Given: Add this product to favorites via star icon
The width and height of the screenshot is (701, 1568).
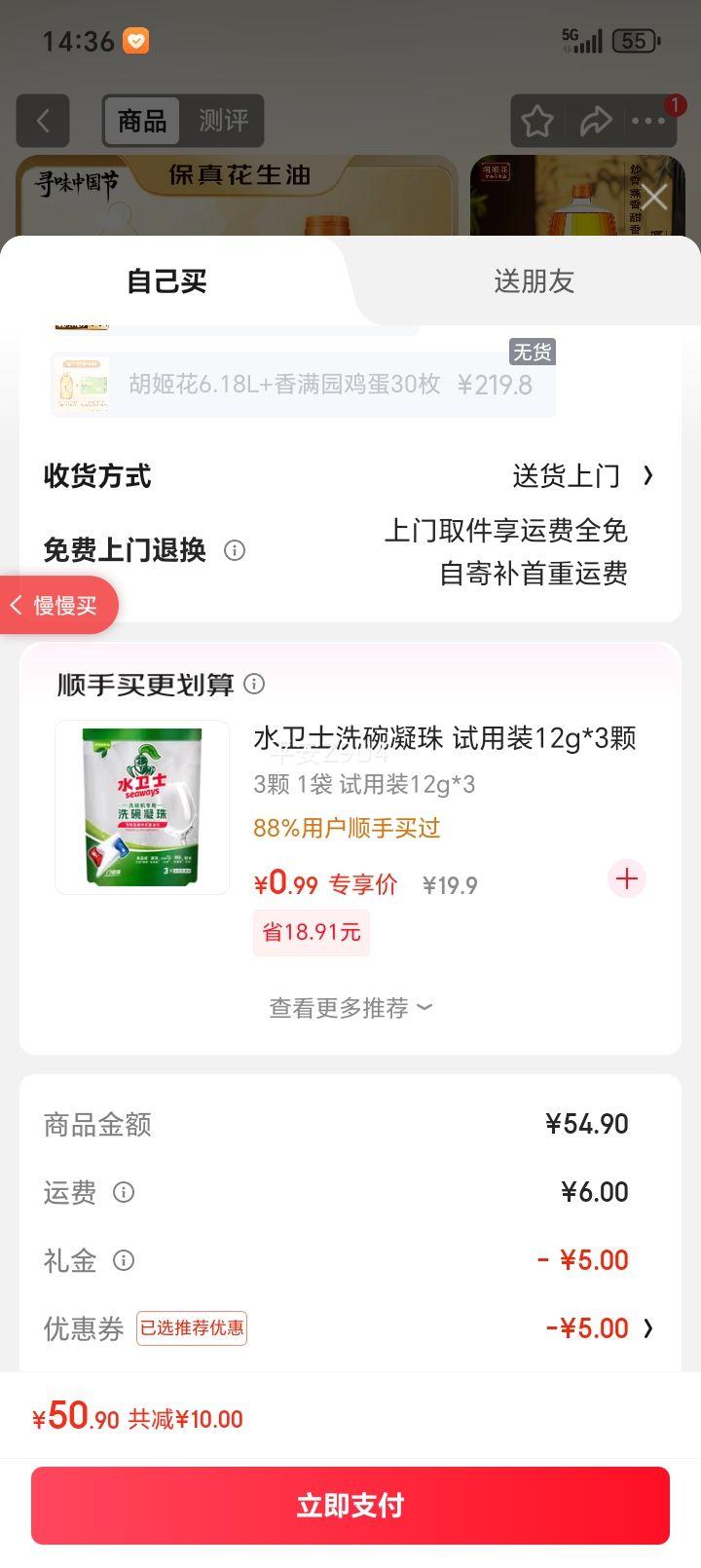Looking at the screenshot, I should pos(536,121).
